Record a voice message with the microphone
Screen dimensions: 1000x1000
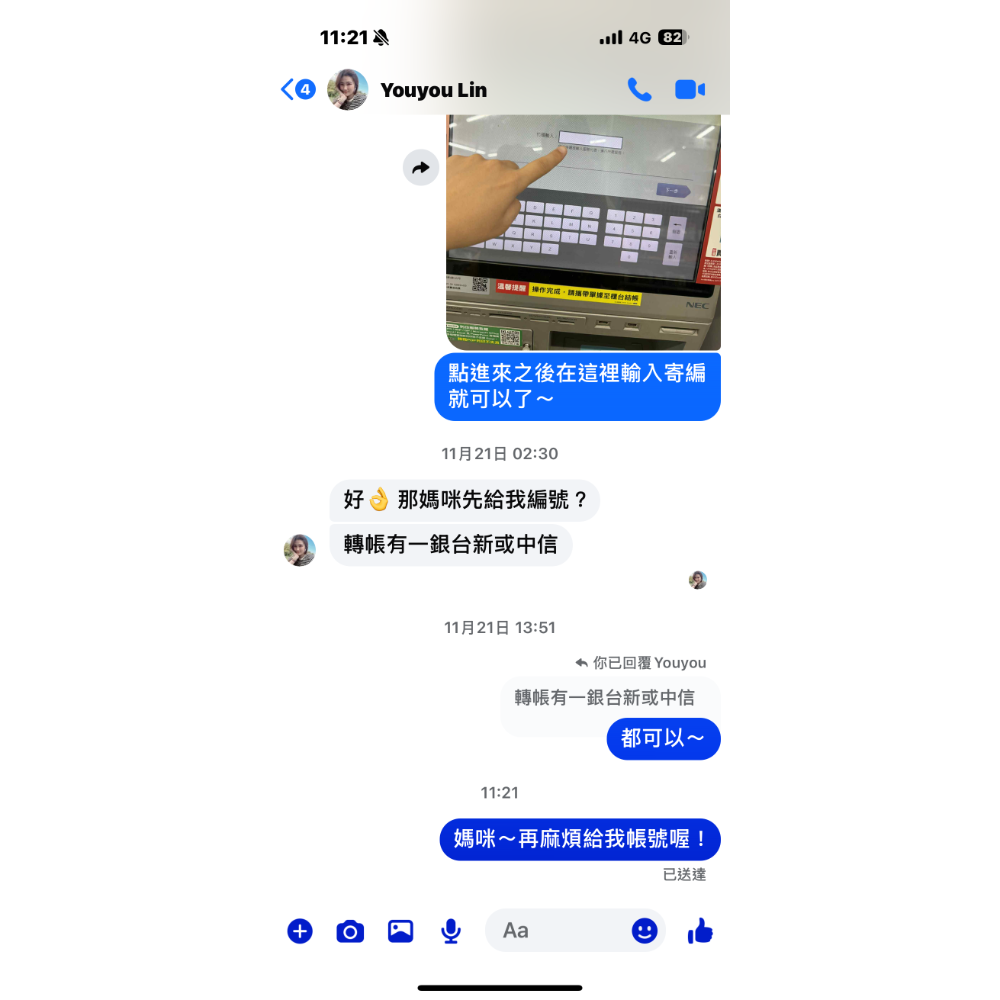pos(451,931)
